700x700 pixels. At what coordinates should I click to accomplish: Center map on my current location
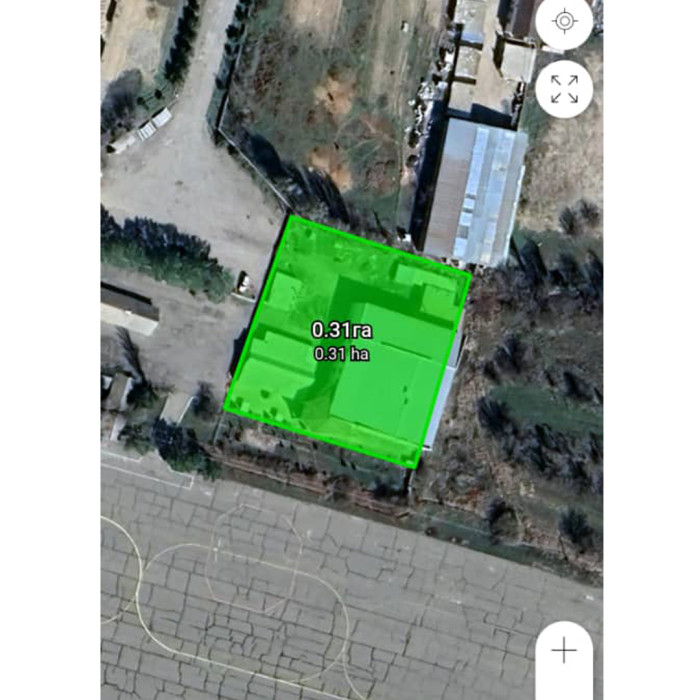564,21
